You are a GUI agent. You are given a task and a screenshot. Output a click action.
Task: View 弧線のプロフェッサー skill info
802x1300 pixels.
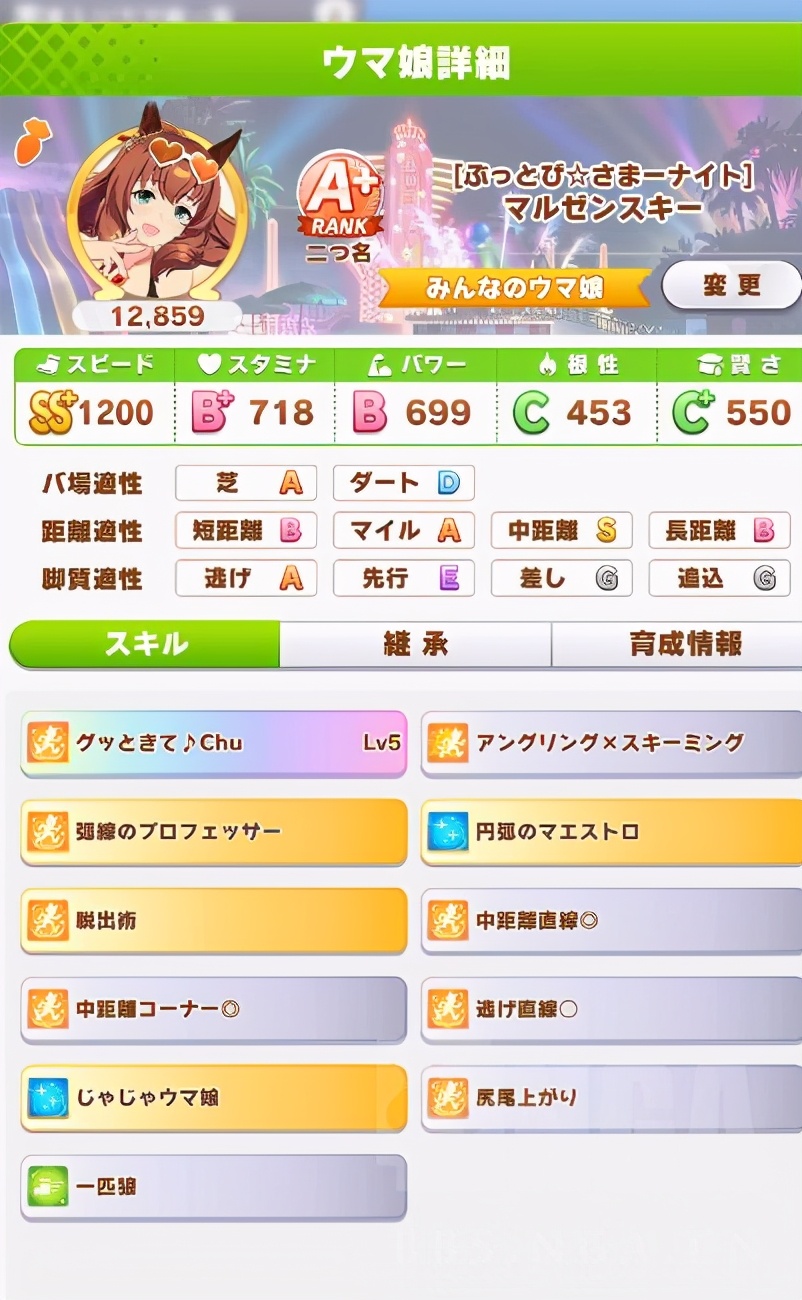pos(214,832)
